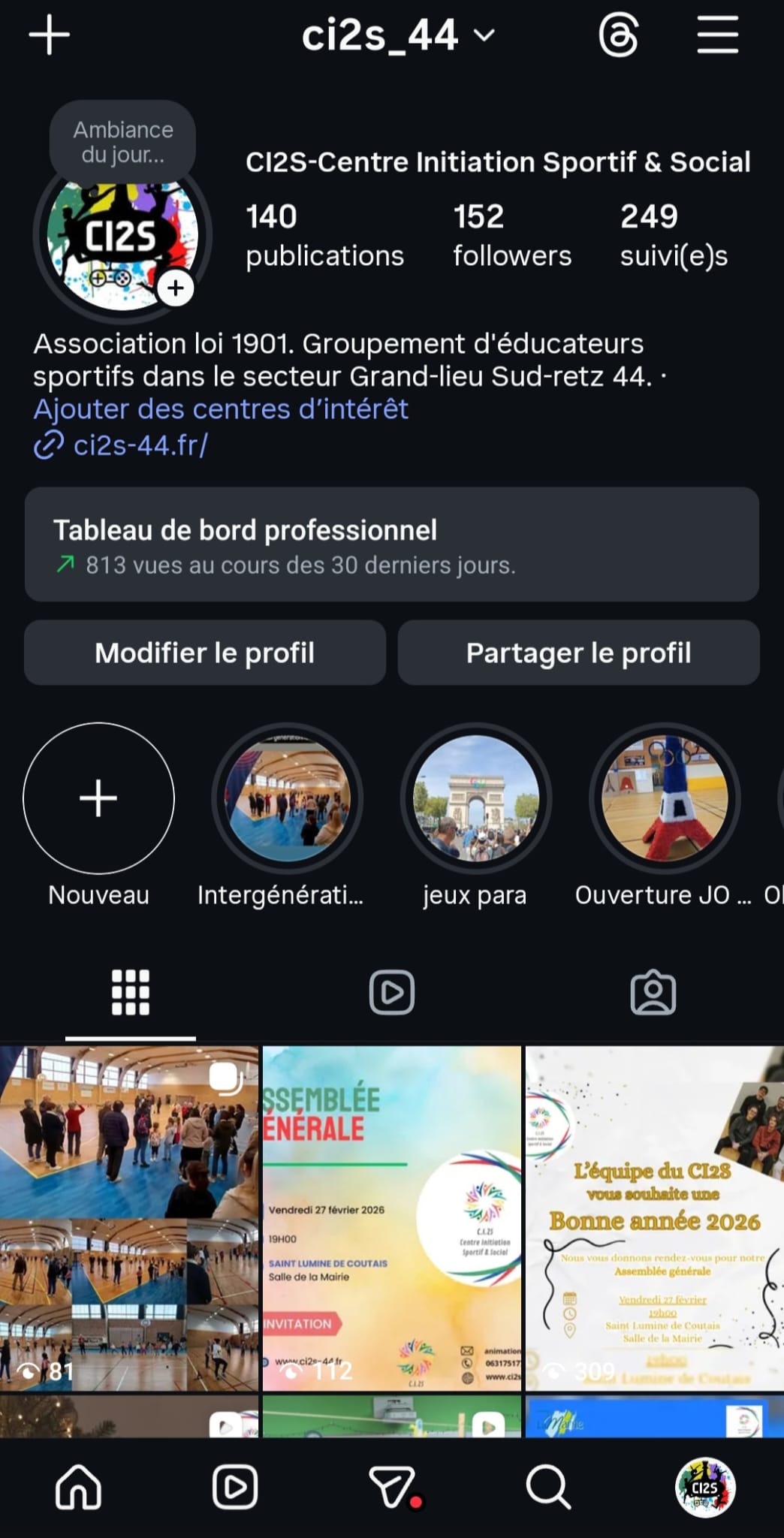Open Tableau de bord professionnel
This screenshot has width=784, height=1538.
[x=391, y=544]
